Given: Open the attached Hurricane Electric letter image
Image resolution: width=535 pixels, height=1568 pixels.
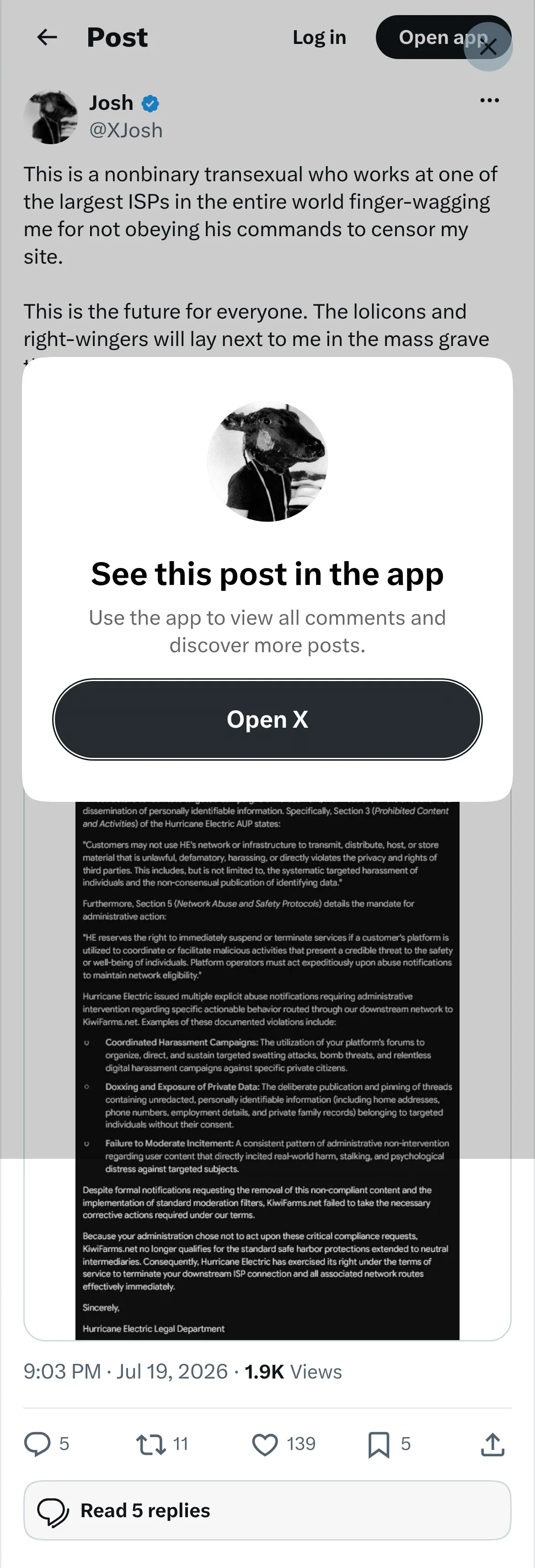Looking at the screenshot, I should [267, 1070].
